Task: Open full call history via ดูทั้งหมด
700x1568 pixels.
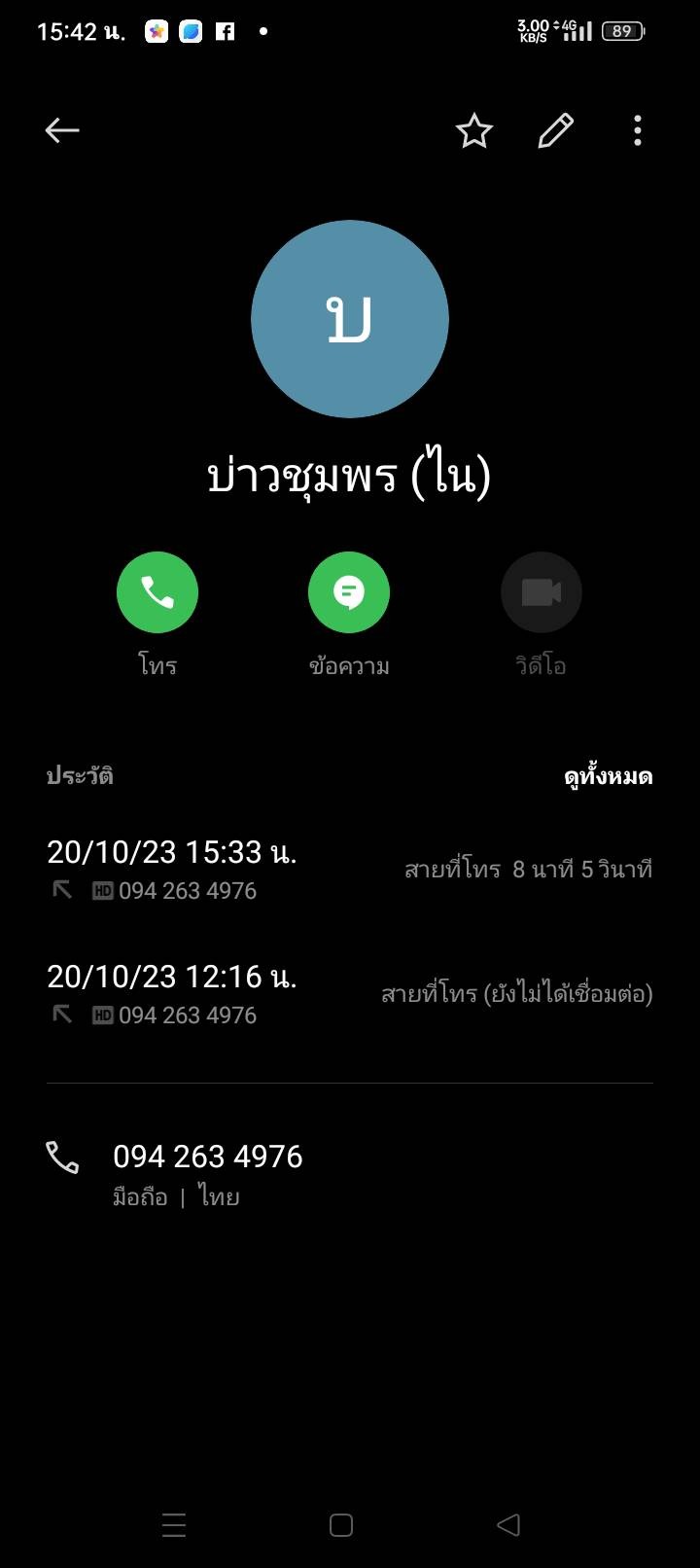Action: coord(609,776)
